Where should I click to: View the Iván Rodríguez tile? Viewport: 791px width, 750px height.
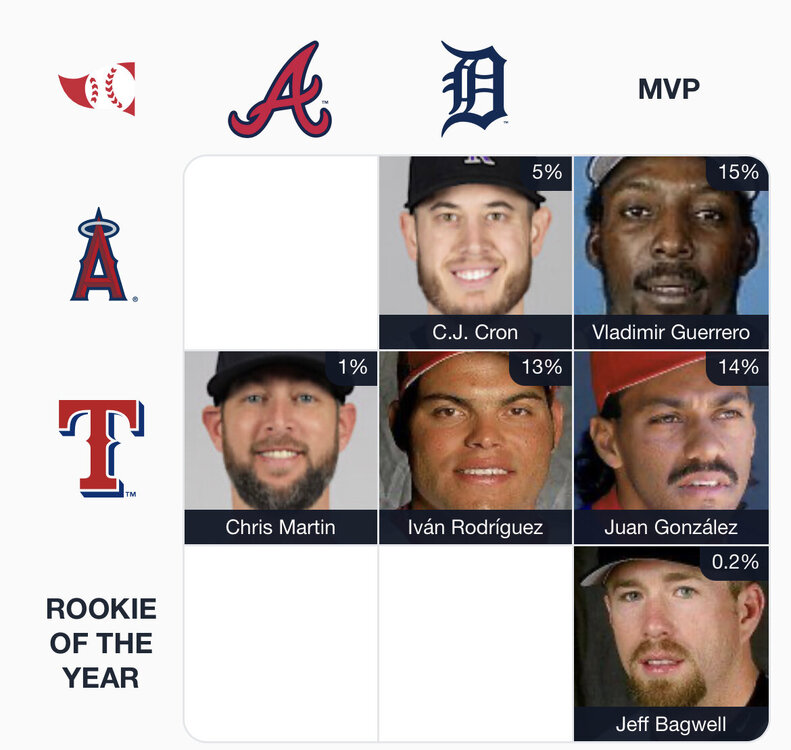[x=476, y=447]
